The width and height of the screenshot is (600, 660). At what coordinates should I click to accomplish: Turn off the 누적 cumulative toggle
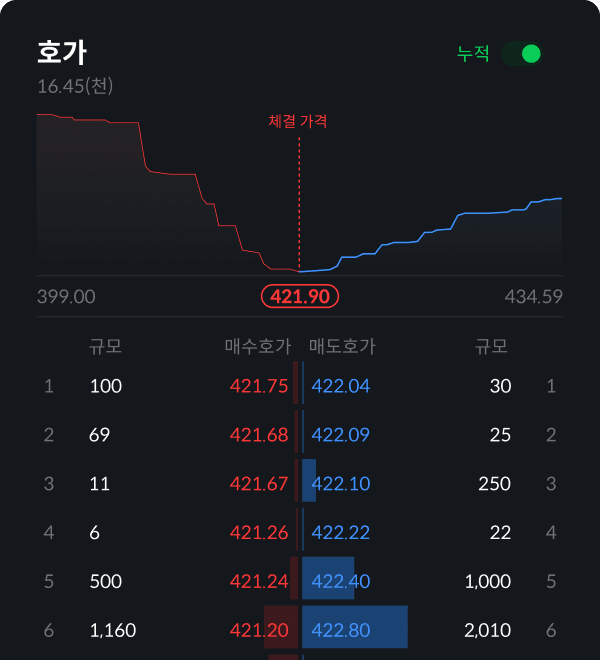tap(521, 54)
